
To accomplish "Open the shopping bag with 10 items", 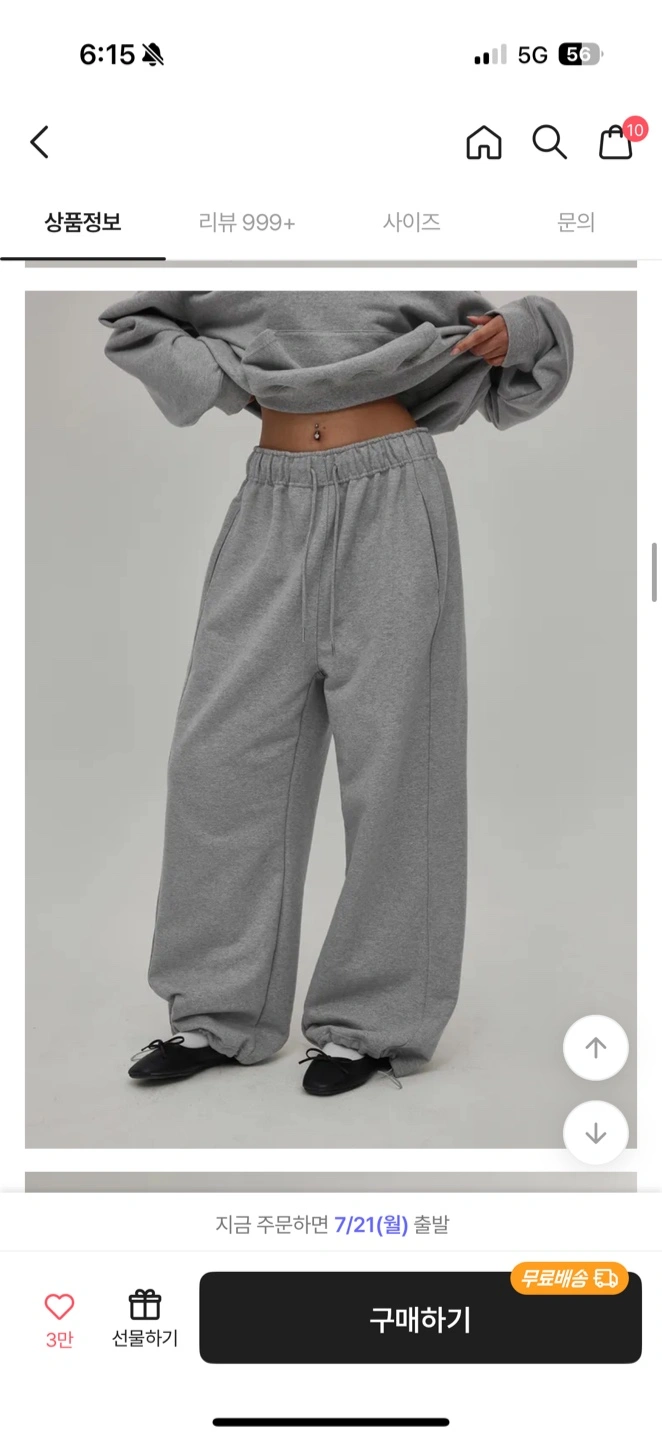I will [617, 142].
